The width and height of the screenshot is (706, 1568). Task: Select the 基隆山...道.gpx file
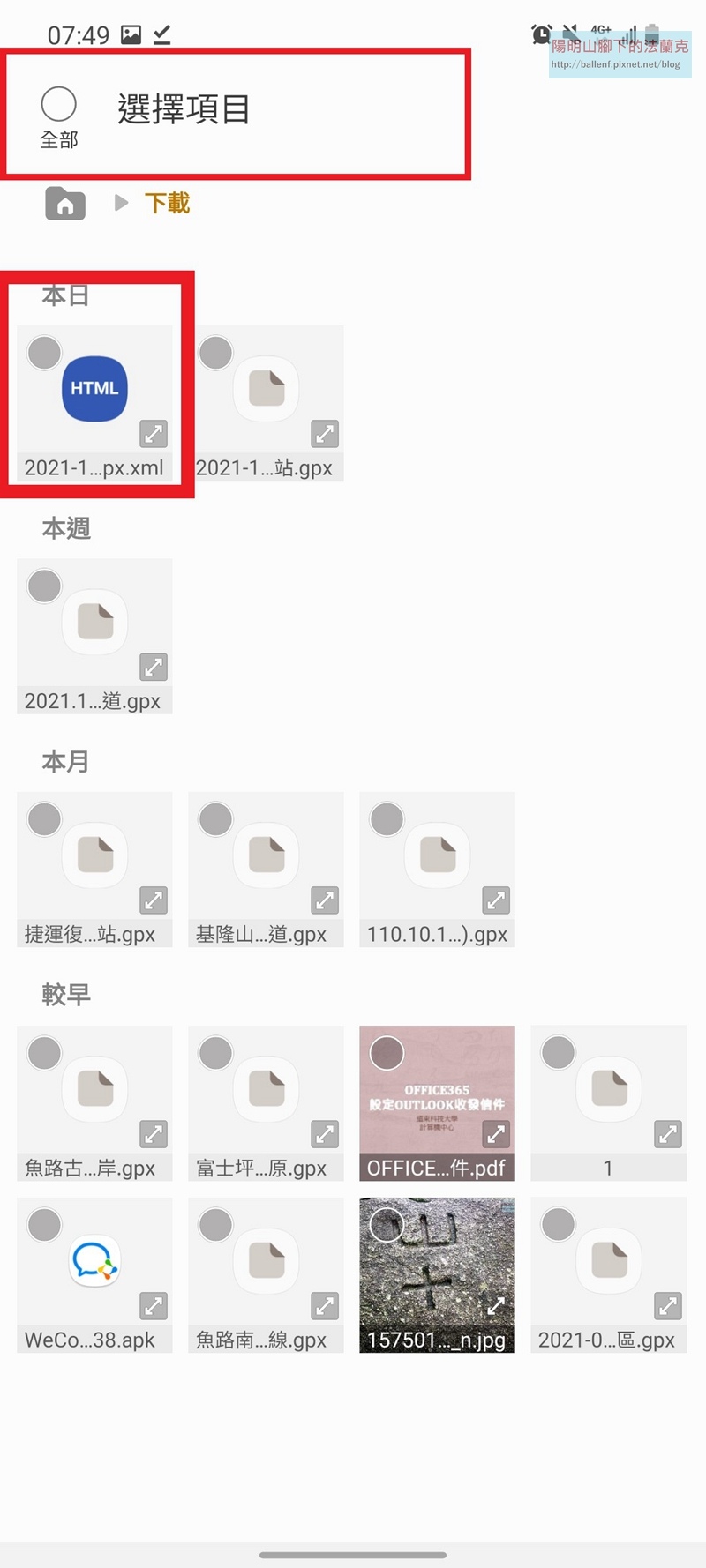266,870
